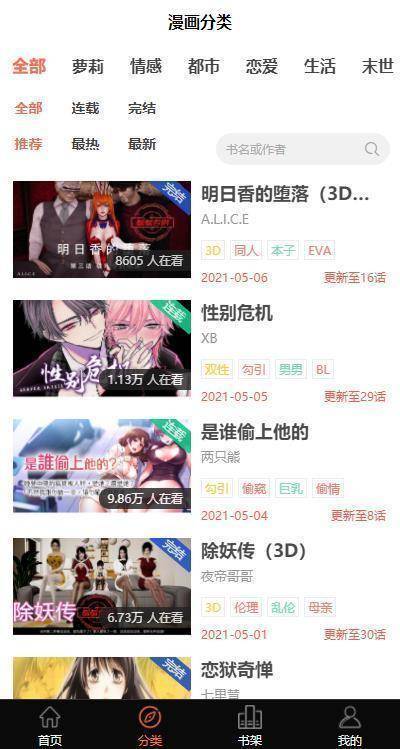This screenshot has width=400, height=749.
Task: Show only 连载 comics
Action: pos(86,108)
